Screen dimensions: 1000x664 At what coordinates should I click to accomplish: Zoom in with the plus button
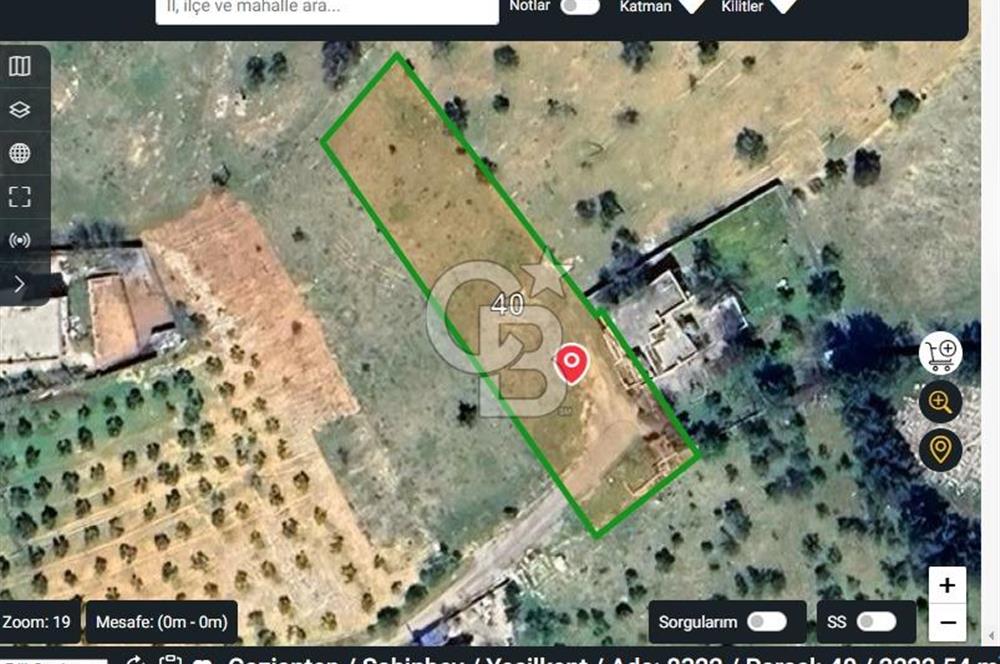pyautogui.click(x=947, y=586)
